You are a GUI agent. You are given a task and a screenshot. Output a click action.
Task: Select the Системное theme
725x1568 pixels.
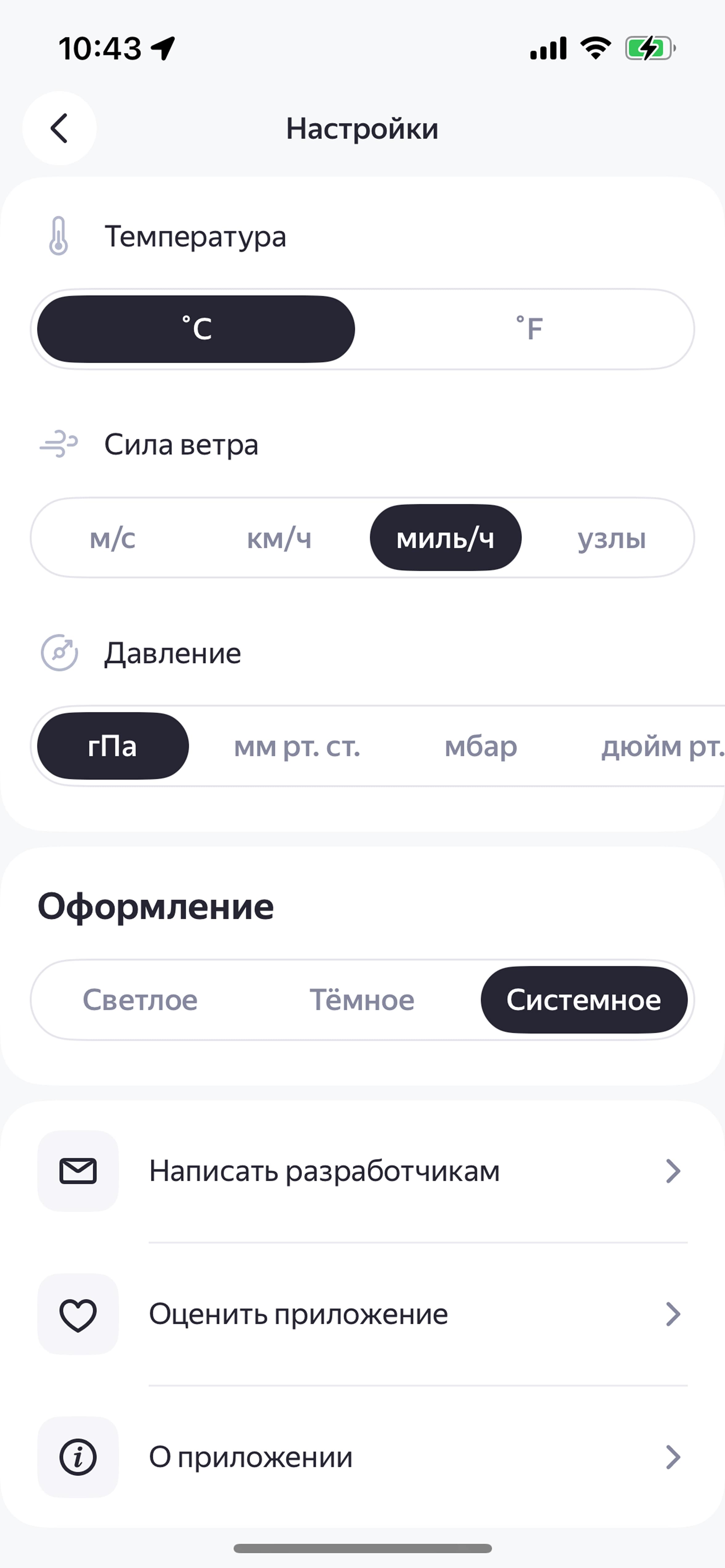[584, 1000]
